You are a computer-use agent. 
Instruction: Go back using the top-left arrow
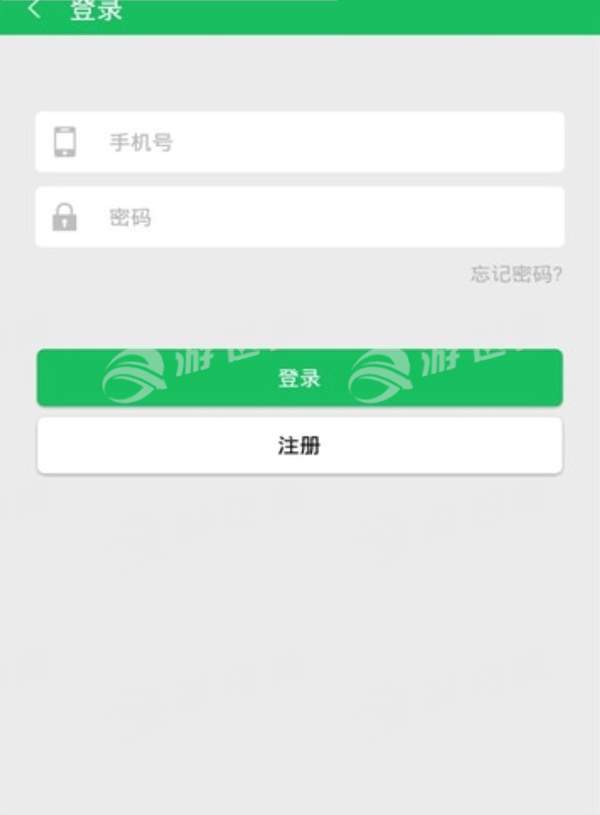[35, 11]
